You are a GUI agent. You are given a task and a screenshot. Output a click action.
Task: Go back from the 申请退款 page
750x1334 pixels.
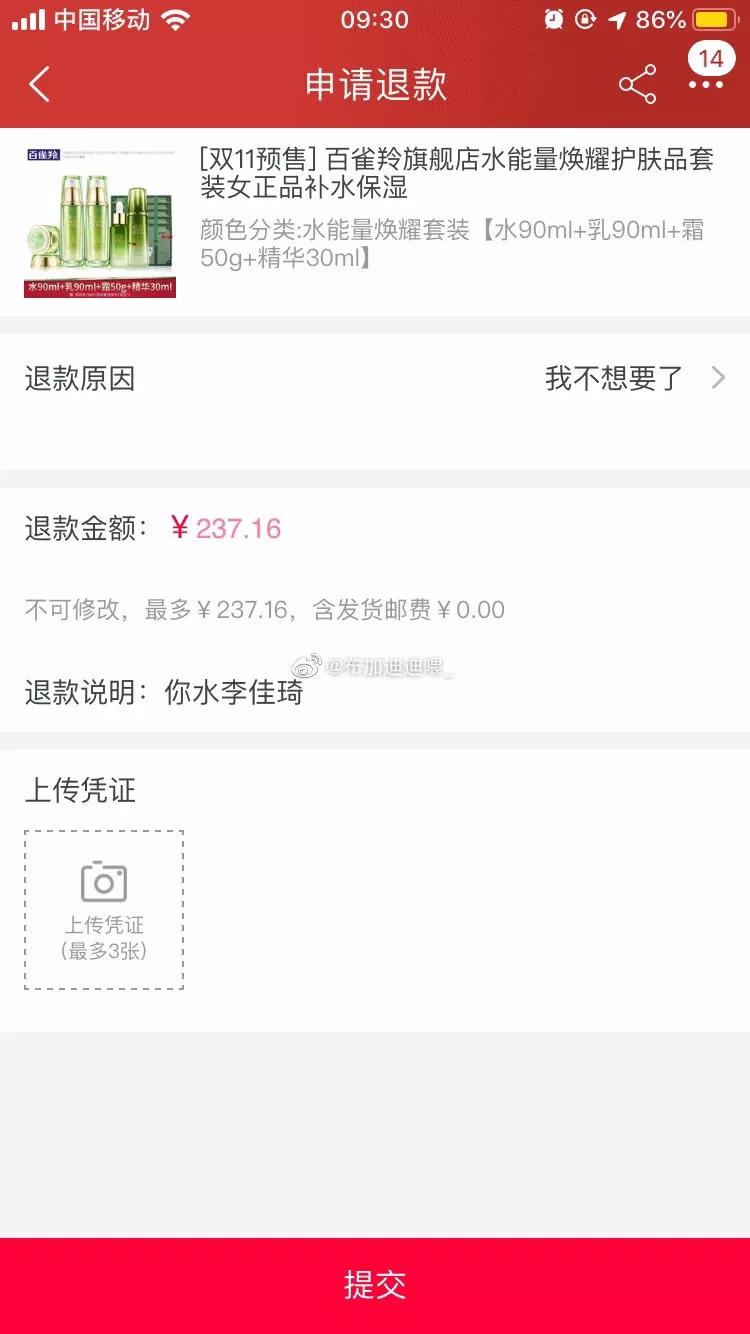pyautogui.click(x=39, y=85)
